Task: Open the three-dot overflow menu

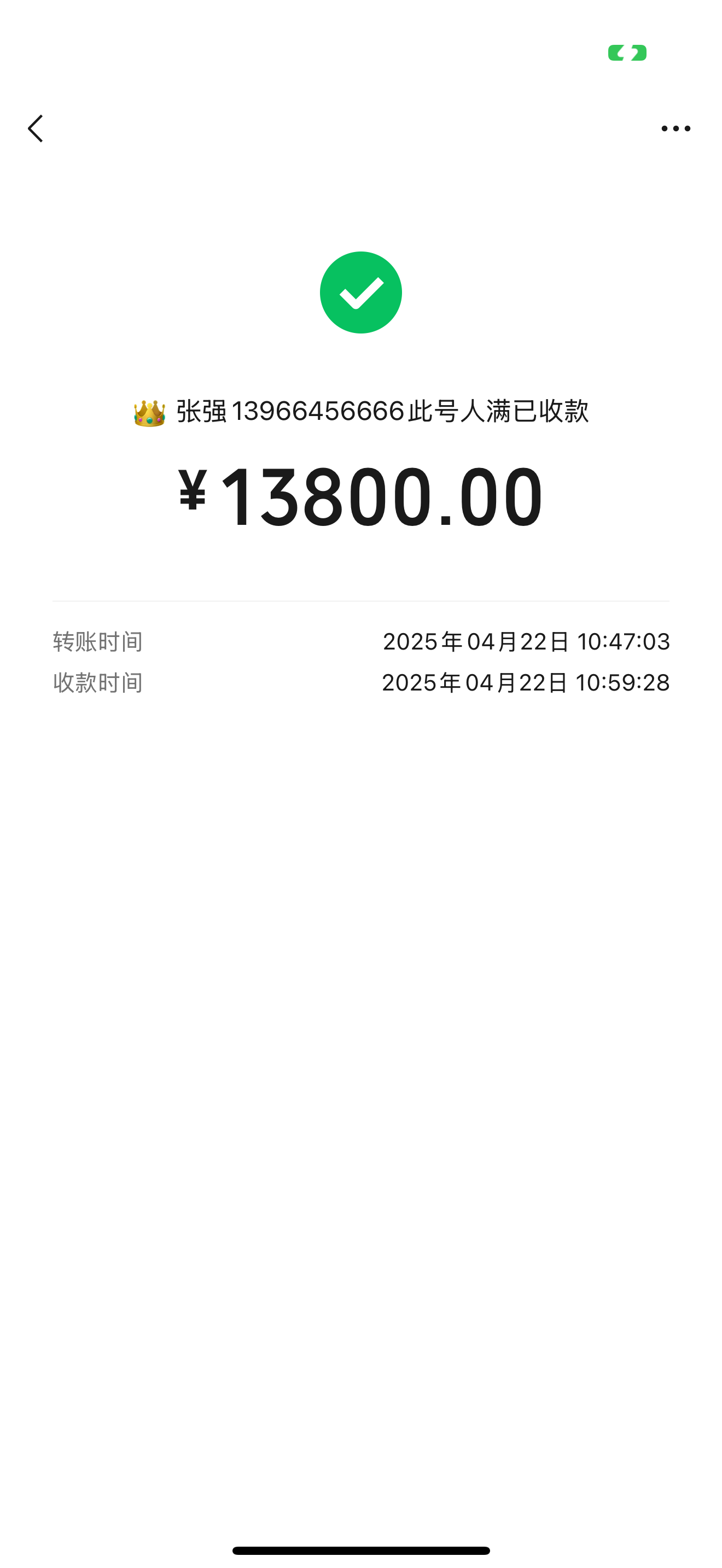Action: click(676, 128)
